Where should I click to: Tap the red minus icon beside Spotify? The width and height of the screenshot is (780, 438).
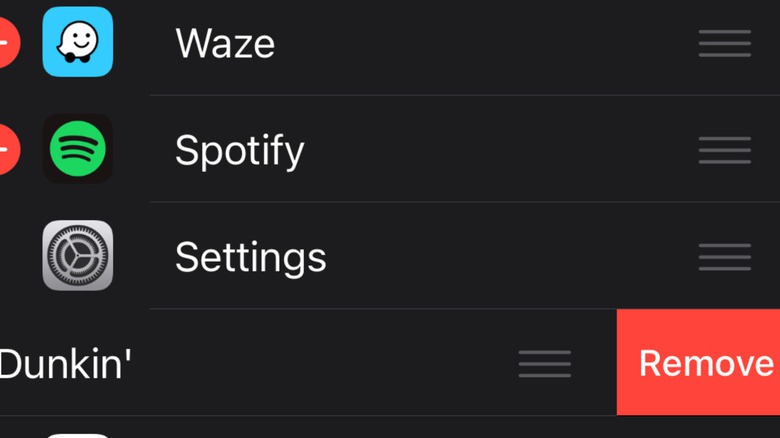click(7, 150)
